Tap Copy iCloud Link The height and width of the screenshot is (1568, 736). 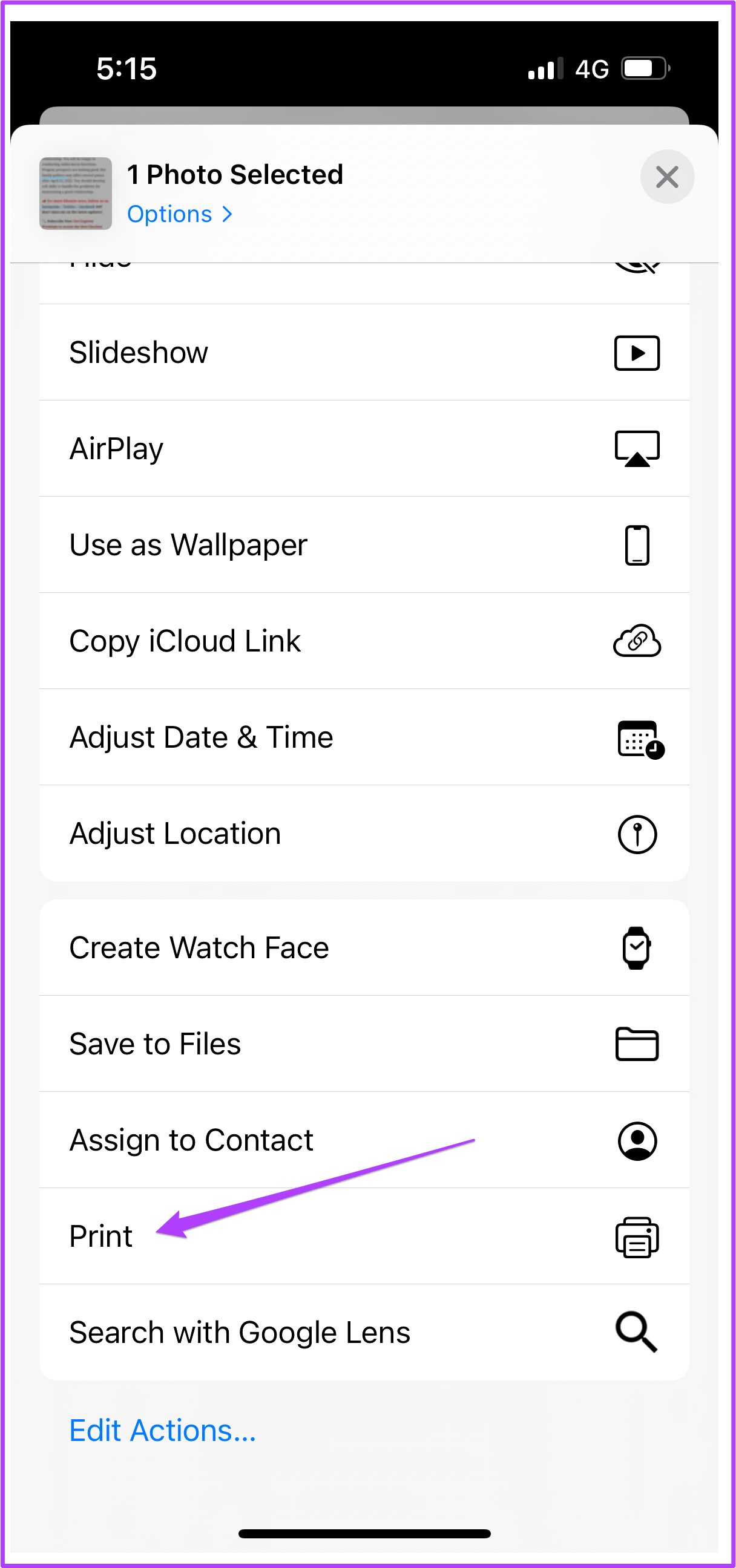point(364,641)
